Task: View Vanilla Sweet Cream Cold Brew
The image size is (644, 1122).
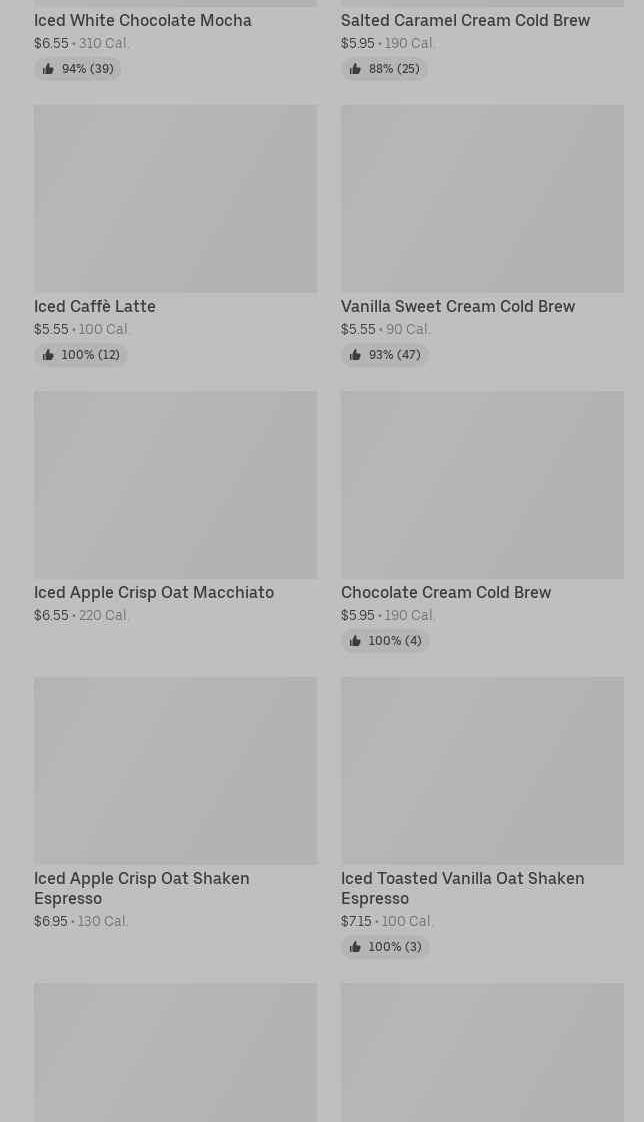Action: pos(482,235)
